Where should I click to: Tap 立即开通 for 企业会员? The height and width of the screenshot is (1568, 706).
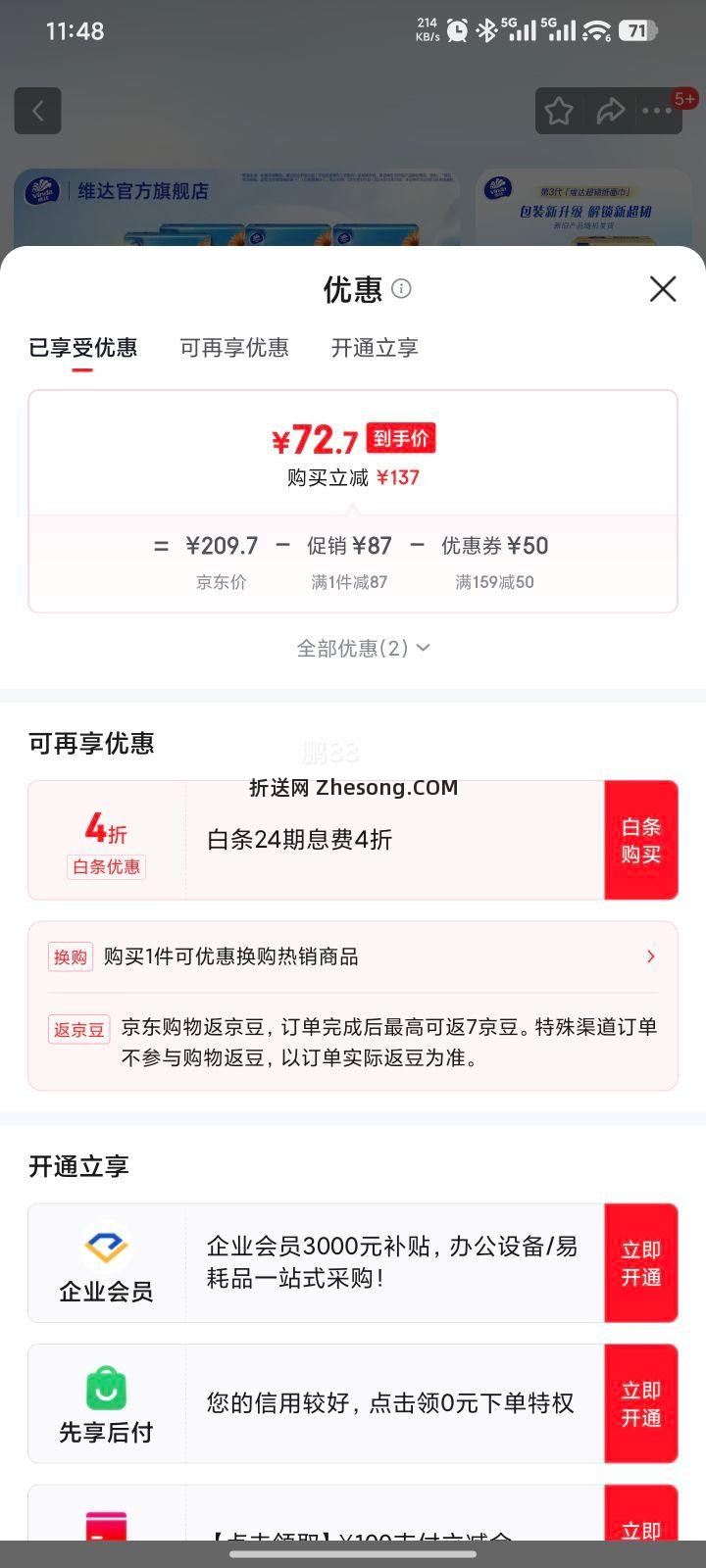[642, 1263]
